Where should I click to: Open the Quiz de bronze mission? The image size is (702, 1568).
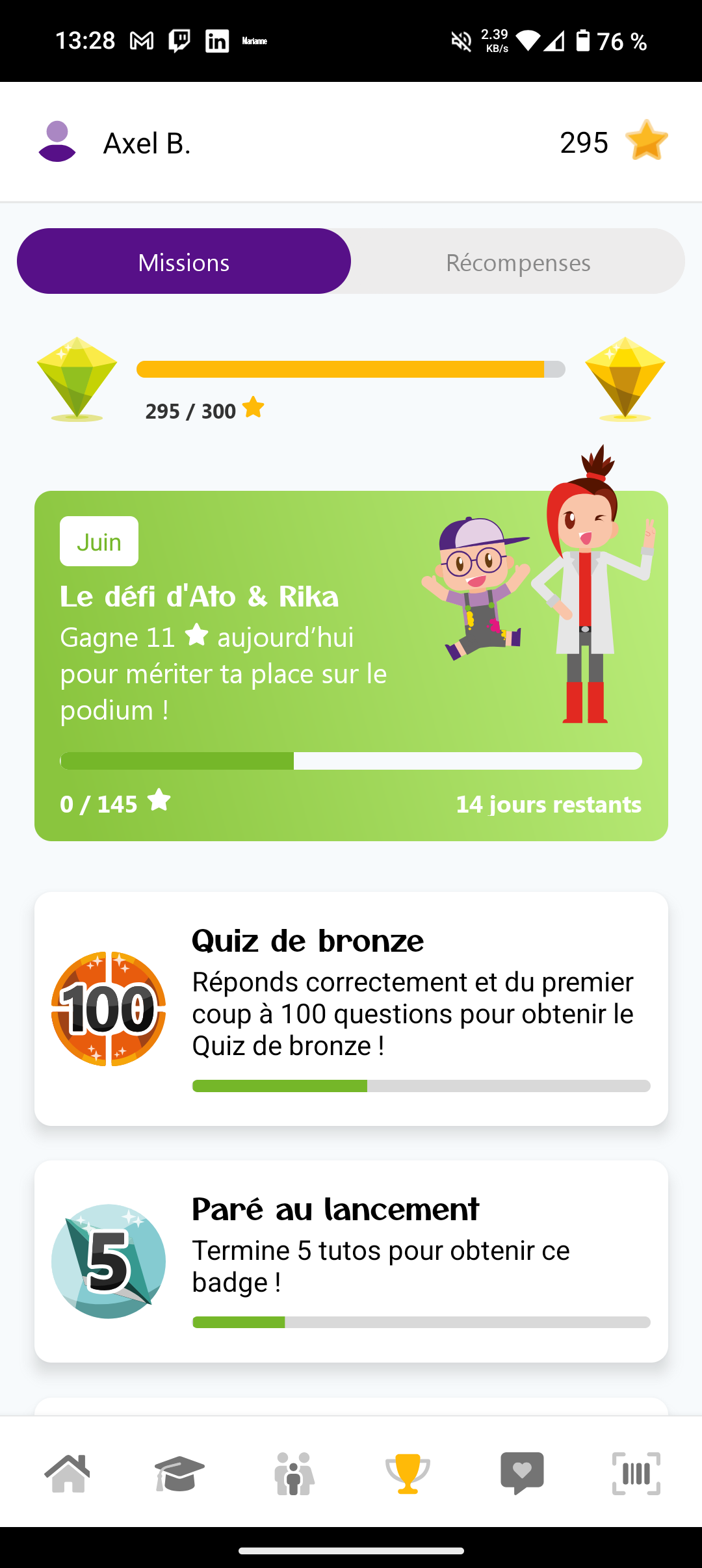(x=351, y=1008)
